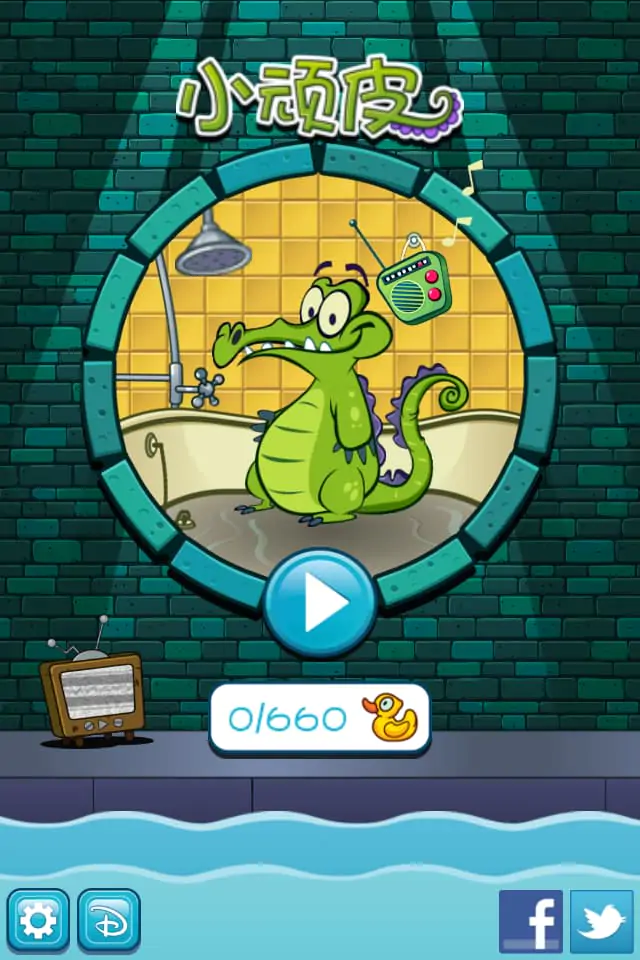
Task: Open the Disney logo button
Action: tap(109, 920)
